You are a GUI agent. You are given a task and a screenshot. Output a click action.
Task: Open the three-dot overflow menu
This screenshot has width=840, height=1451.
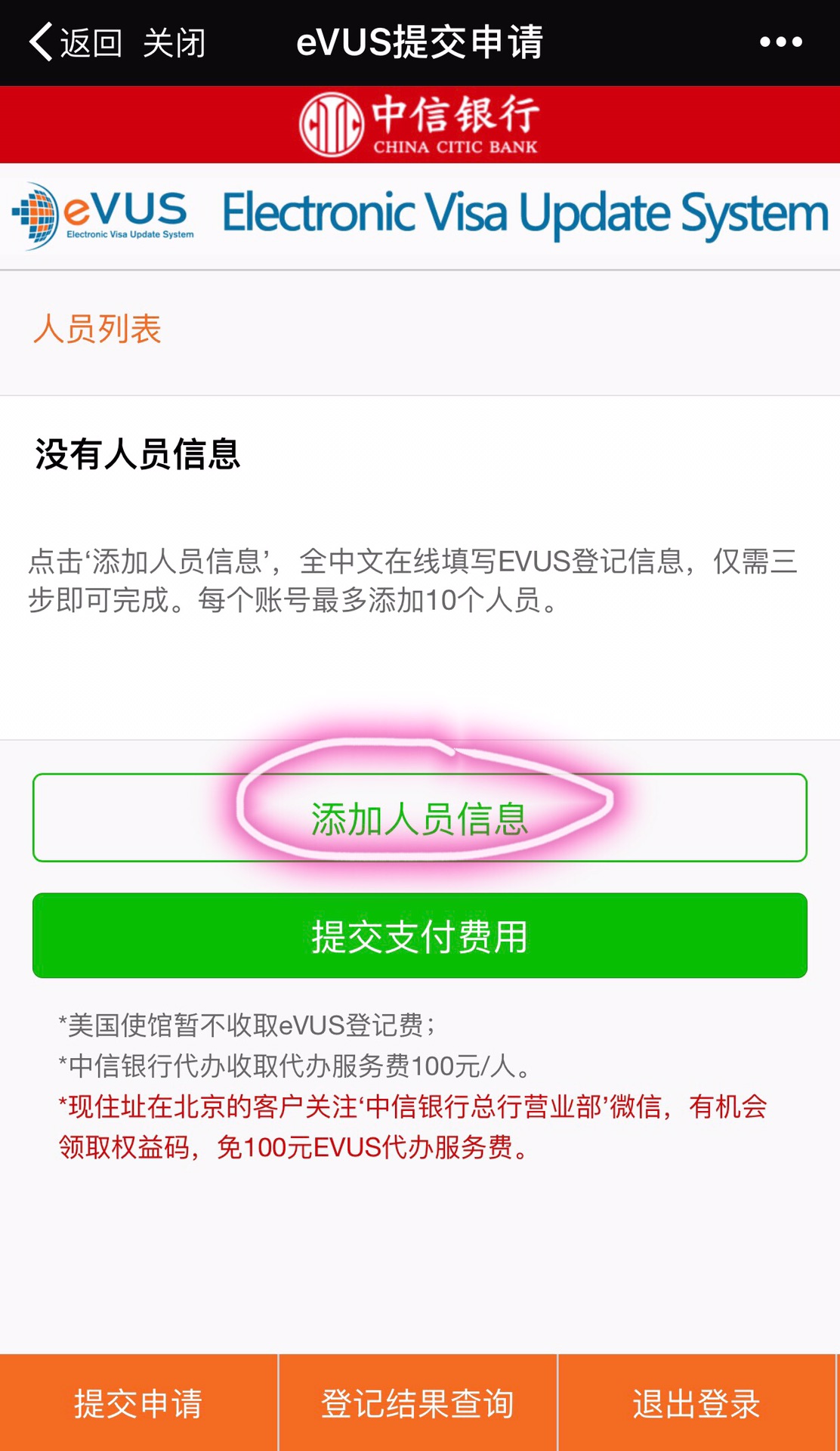tap(780, 42)
